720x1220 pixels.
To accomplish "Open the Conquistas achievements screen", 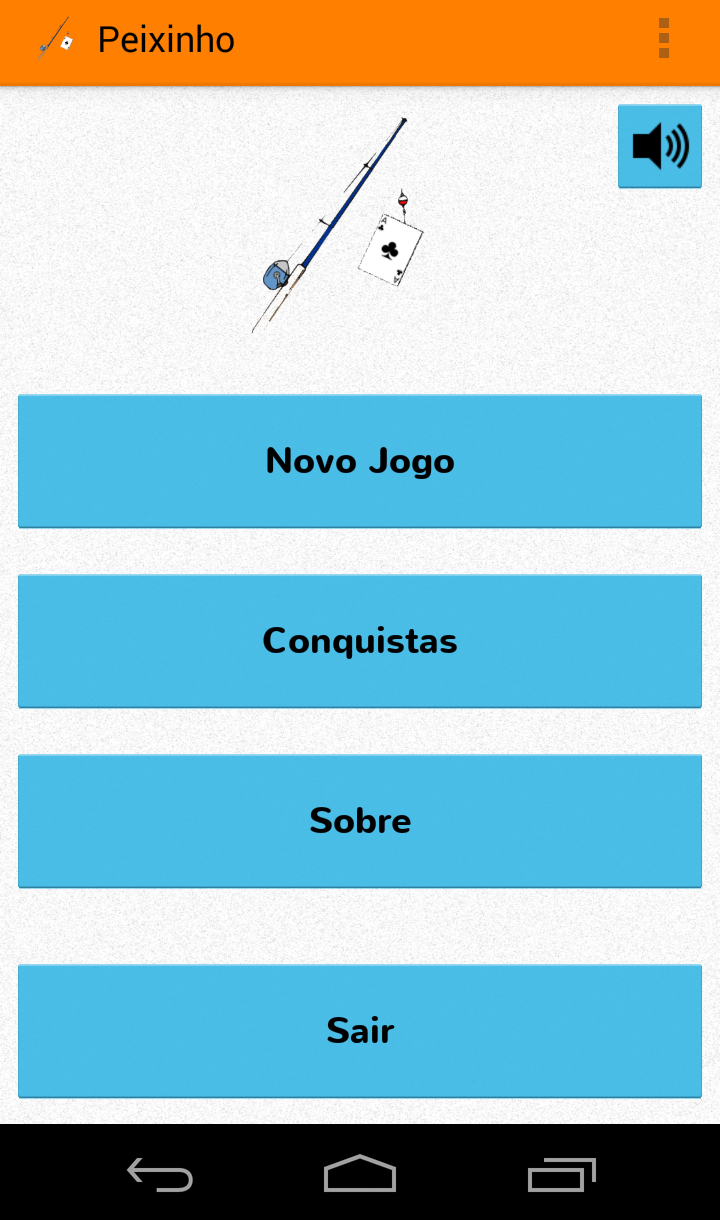I will tap(360, 641).
